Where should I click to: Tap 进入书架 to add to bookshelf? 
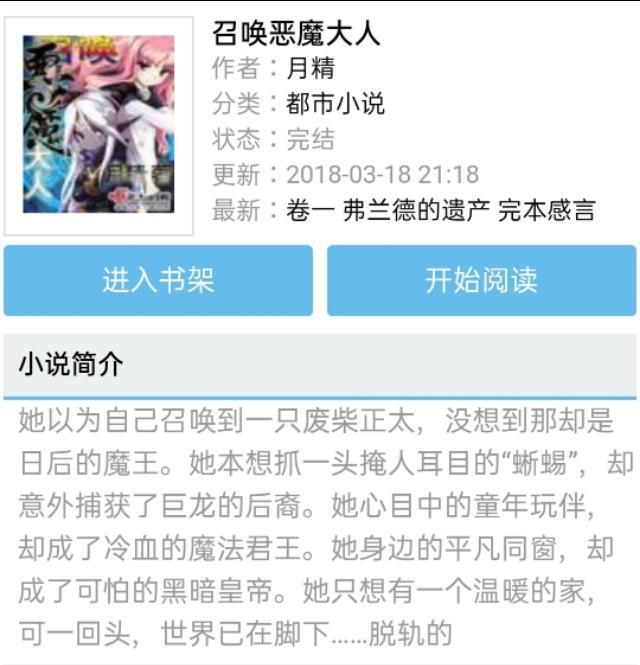tap(158, 280)
